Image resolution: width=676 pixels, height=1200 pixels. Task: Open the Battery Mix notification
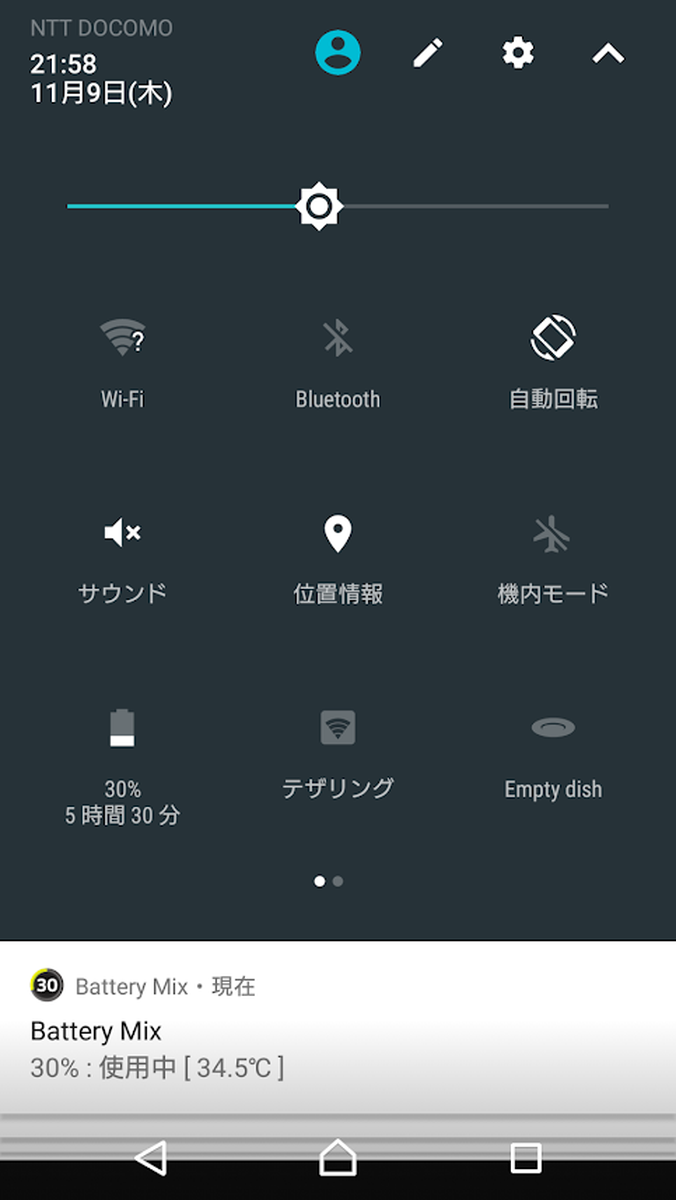pyautogui.click(x=338, y=1026)
